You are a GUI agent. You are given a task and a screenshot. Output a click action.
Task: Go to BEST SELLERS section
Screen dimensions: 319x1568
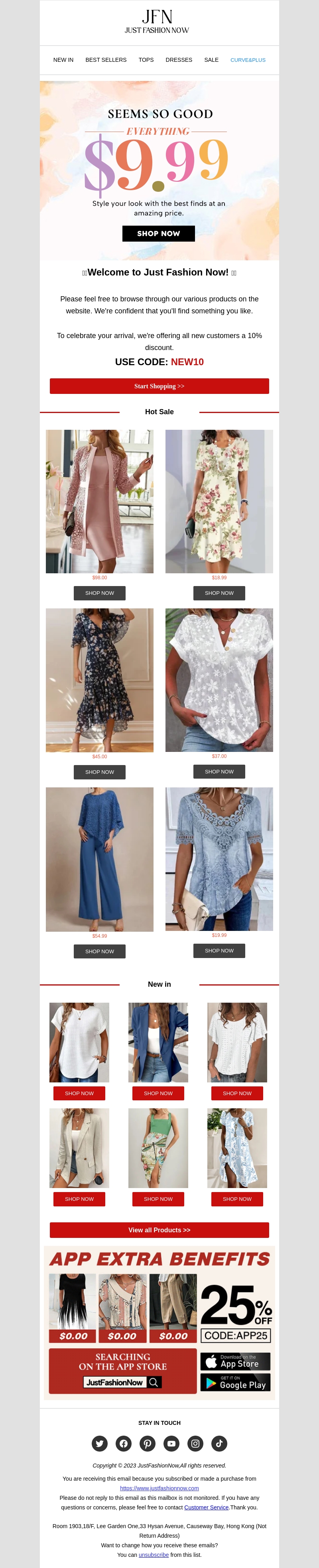tap(106, 60)
